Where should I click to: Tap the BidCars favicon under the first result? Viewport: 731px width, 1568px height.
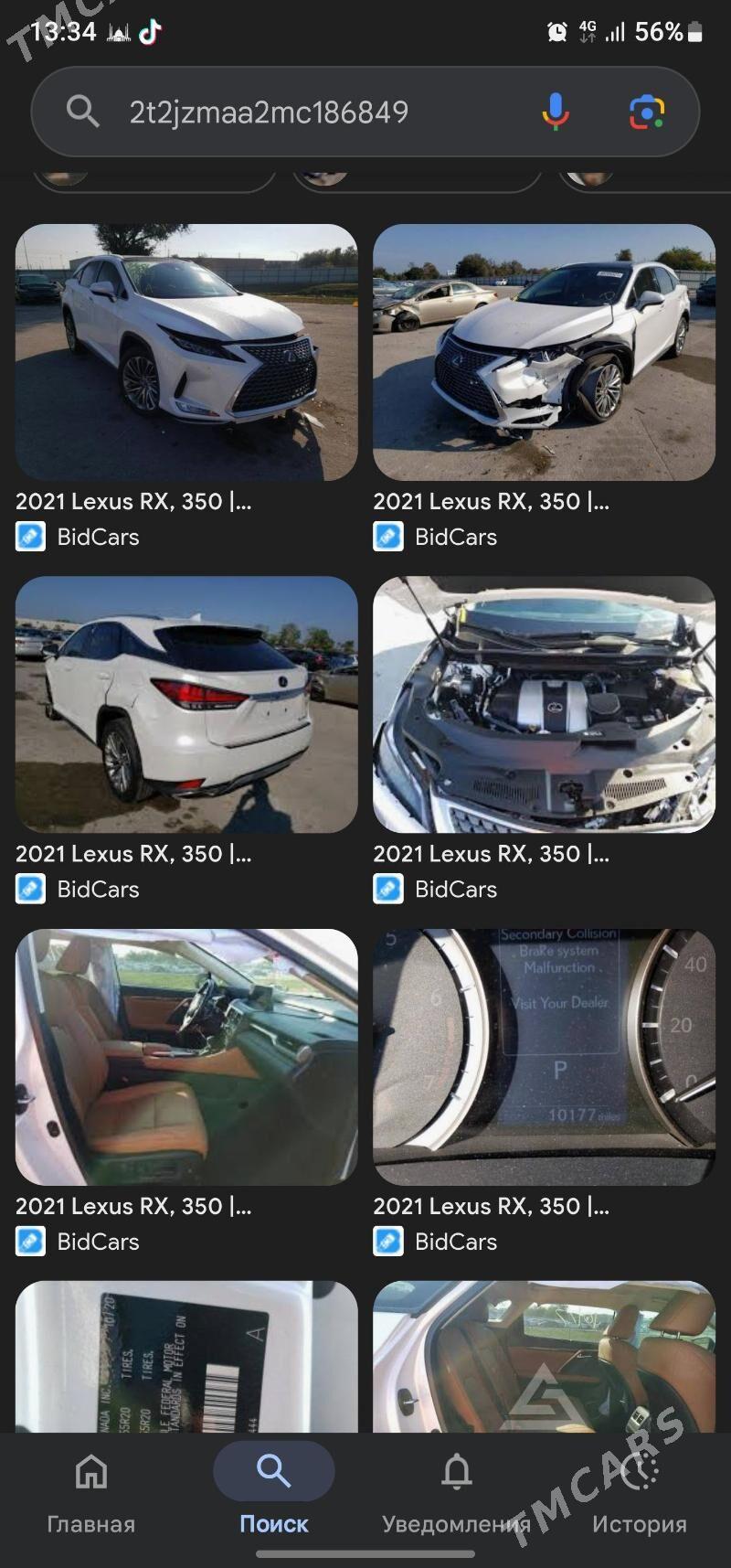pos(30,537)
